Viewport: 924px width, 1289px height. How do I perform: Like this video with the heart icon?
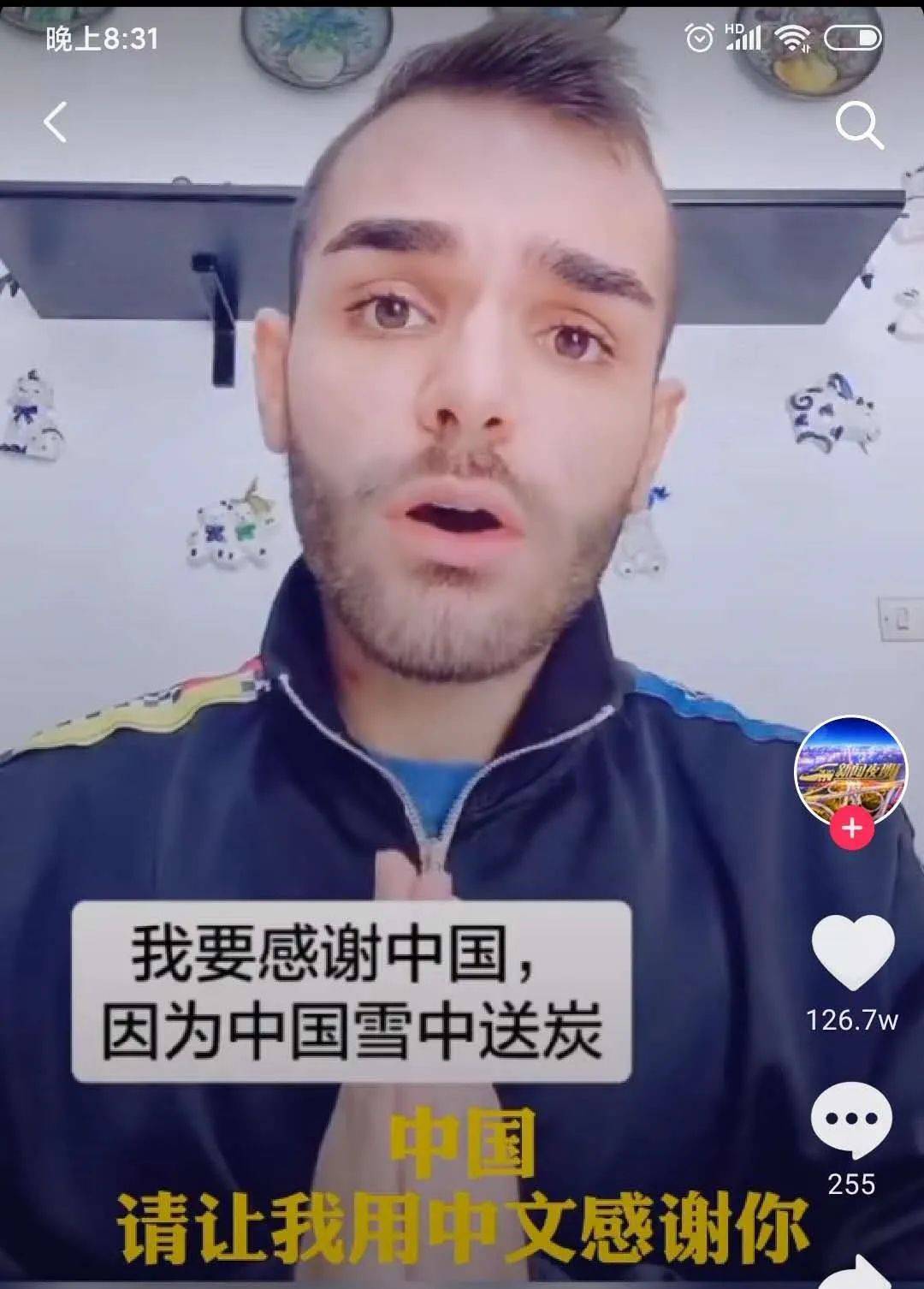pos(852,950)
